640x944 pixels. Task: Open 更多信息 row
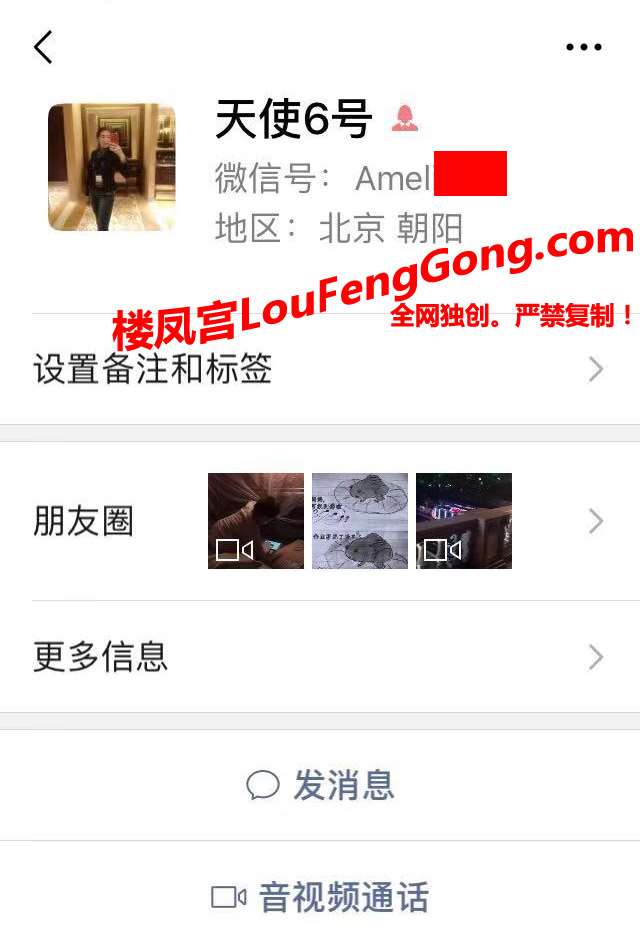pos(320,656)
